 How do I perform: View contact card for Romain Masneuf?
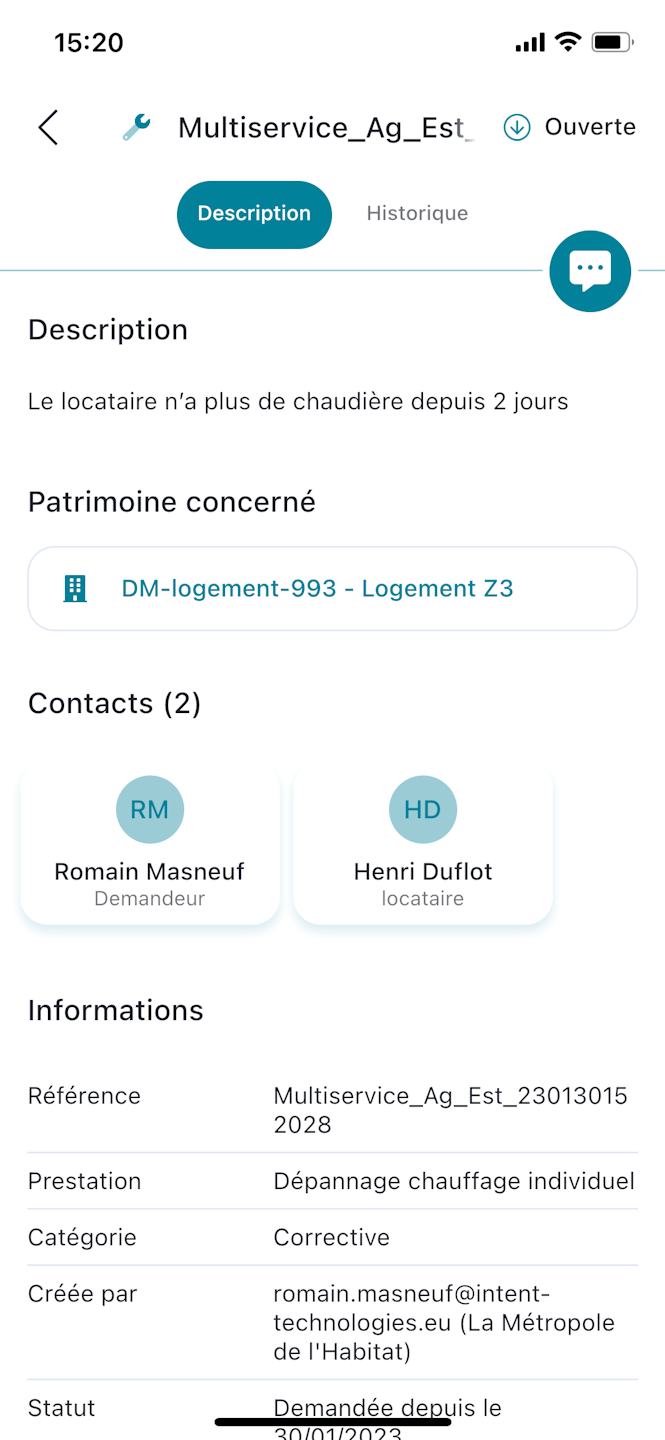[150, 845]
